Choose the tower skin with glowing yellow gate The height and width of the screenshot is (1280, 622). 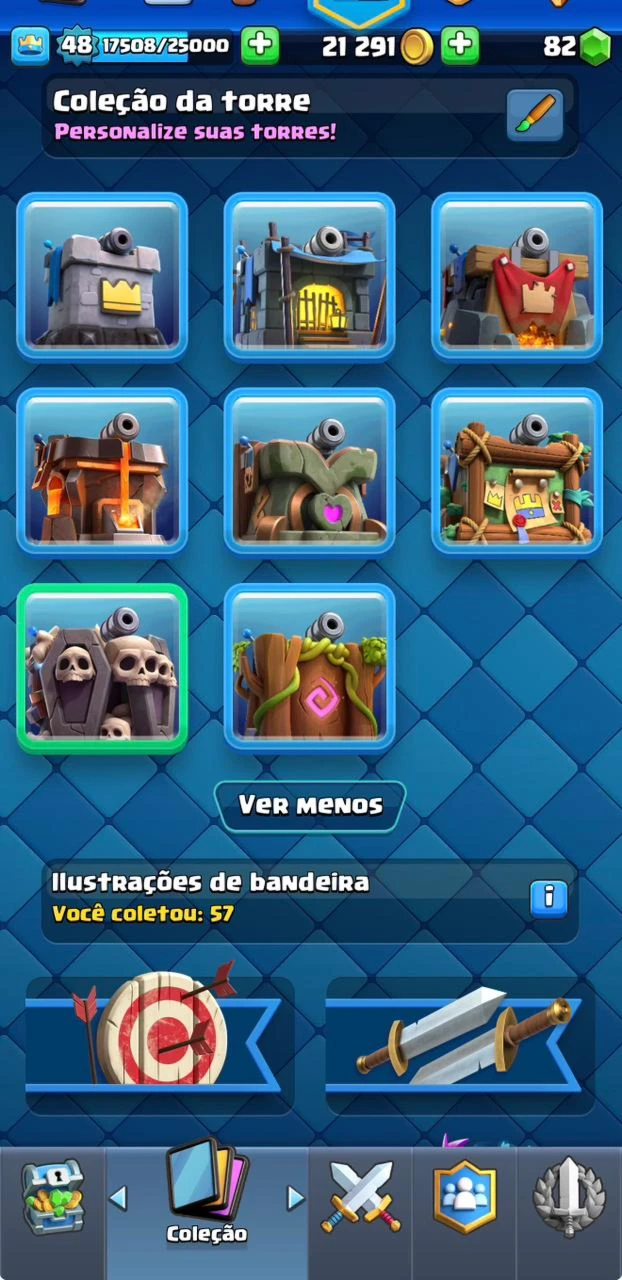309,276
